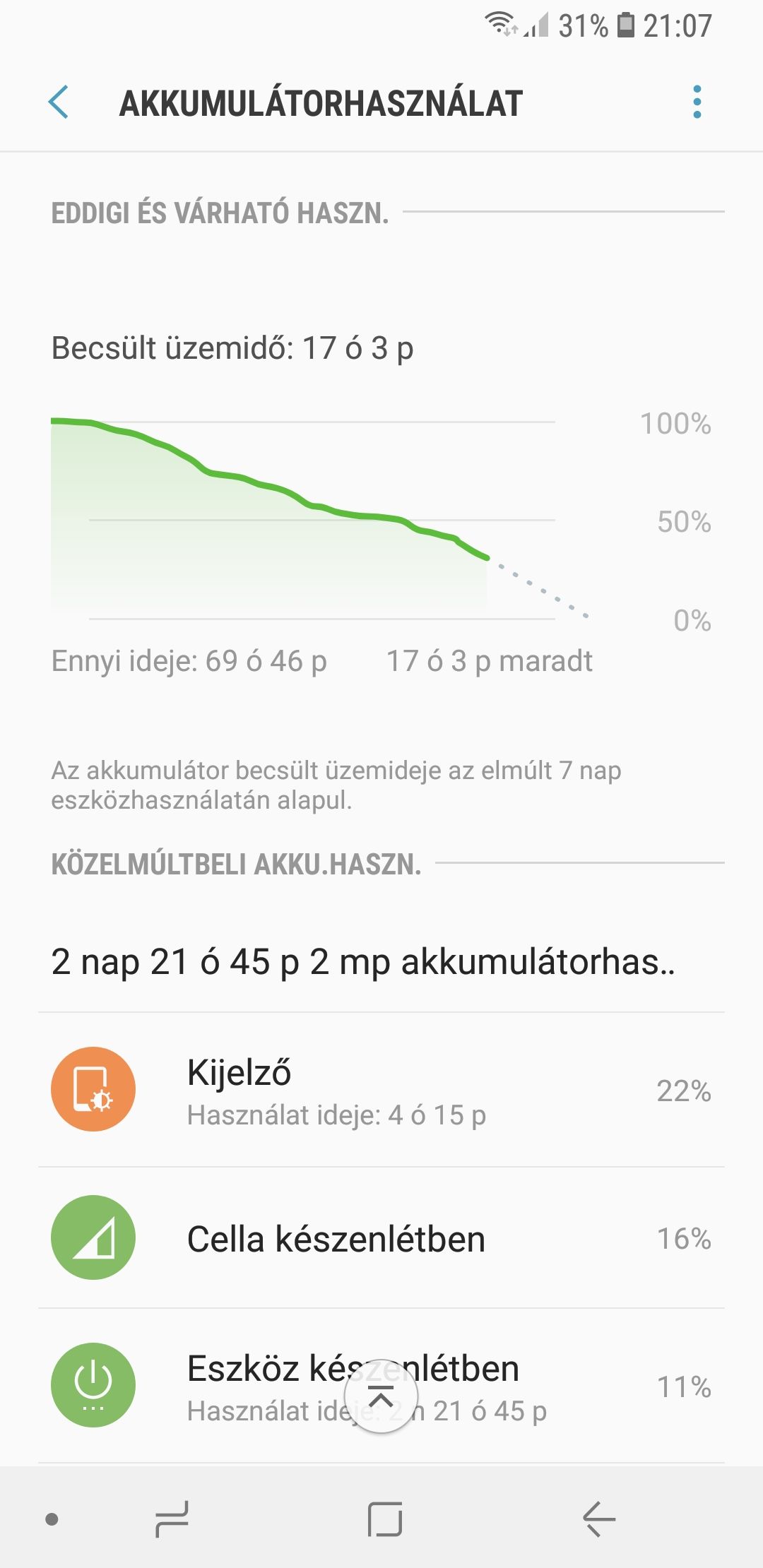
Task: Go back from Akkumulátorhasználat screen
Action: [59, 102]
